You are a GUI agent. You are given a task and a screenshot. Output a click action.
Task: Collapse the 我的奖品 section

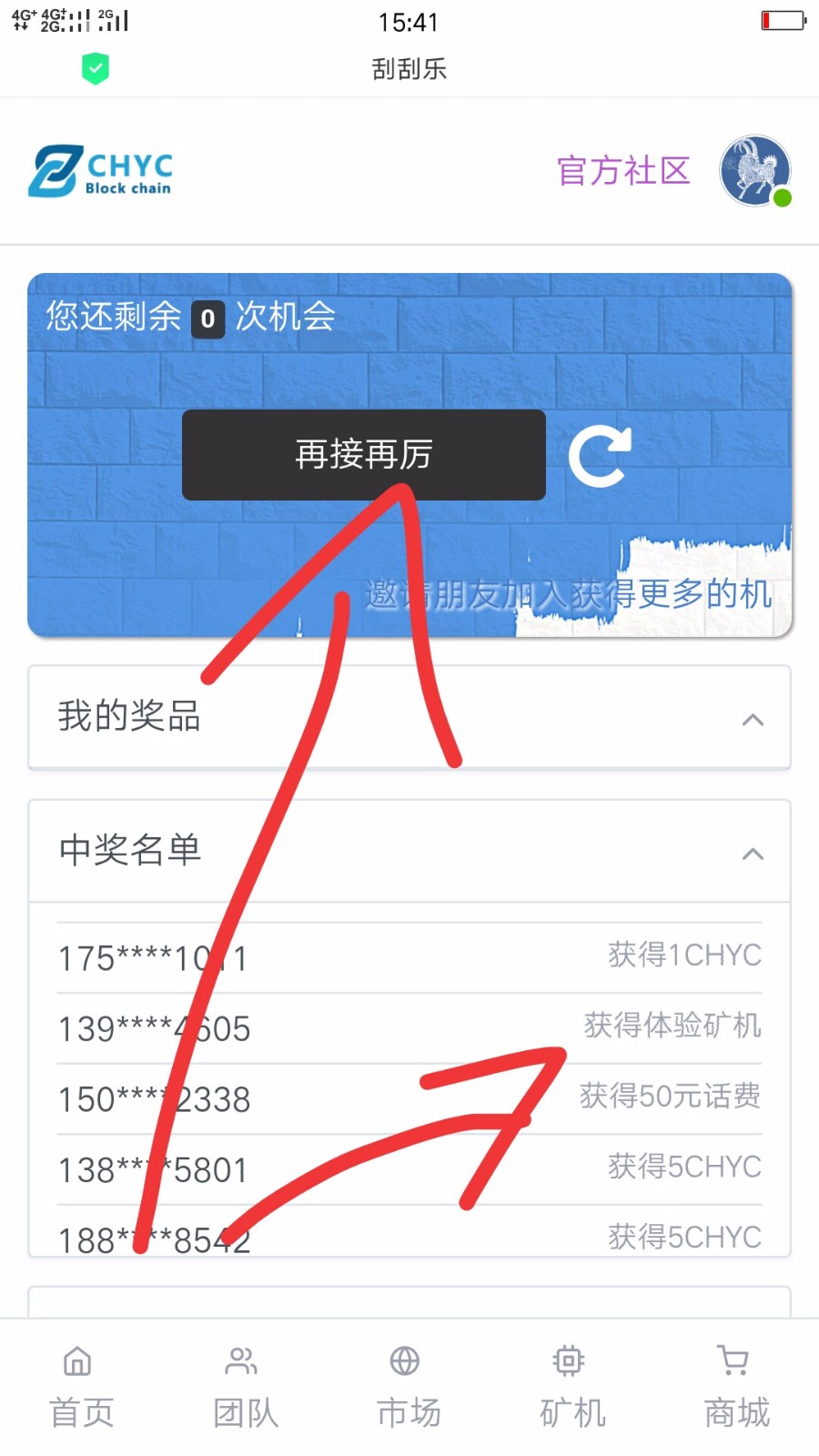click(x=753, y=720)
